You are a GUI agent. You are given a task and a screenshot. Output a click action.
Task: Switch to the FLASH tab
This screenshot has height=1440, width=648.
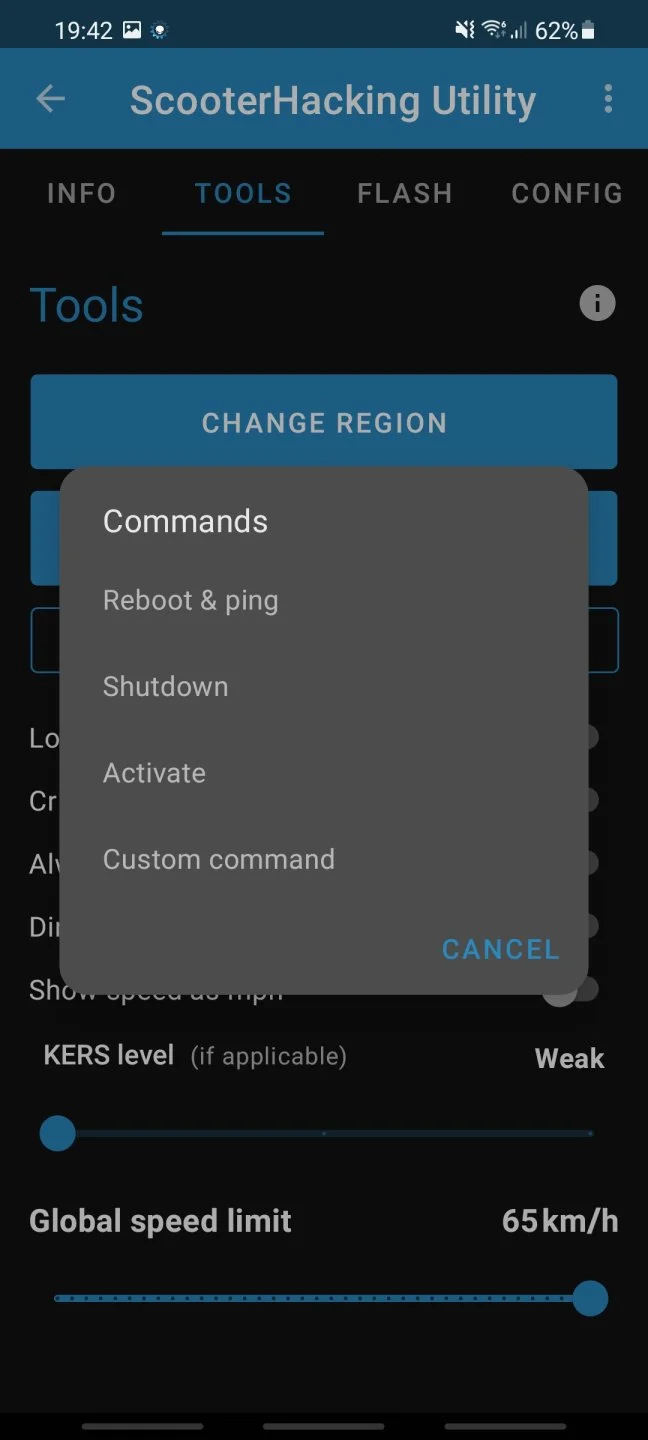[405, 193]
